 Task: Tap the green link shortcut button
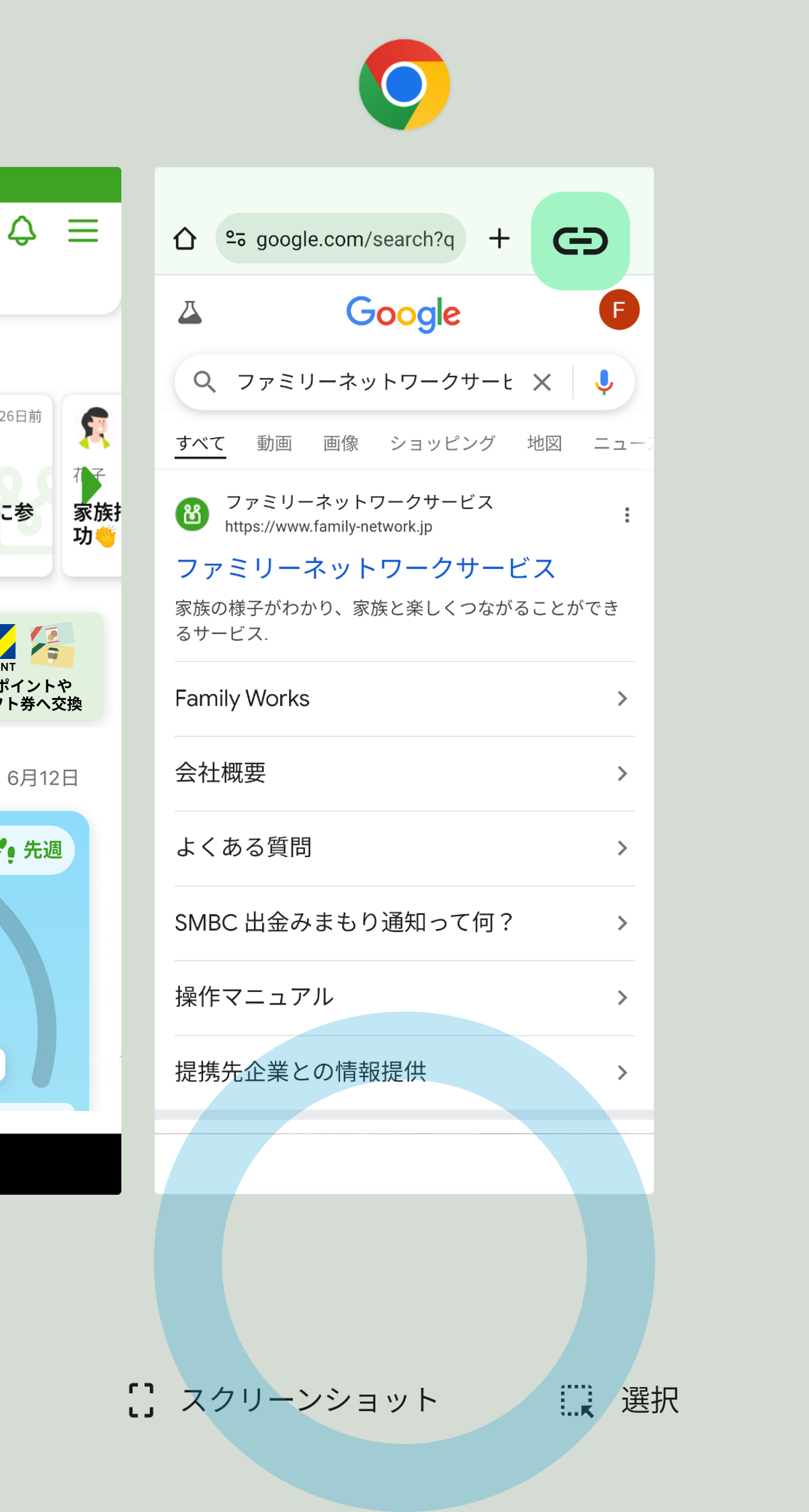(580, 241)
